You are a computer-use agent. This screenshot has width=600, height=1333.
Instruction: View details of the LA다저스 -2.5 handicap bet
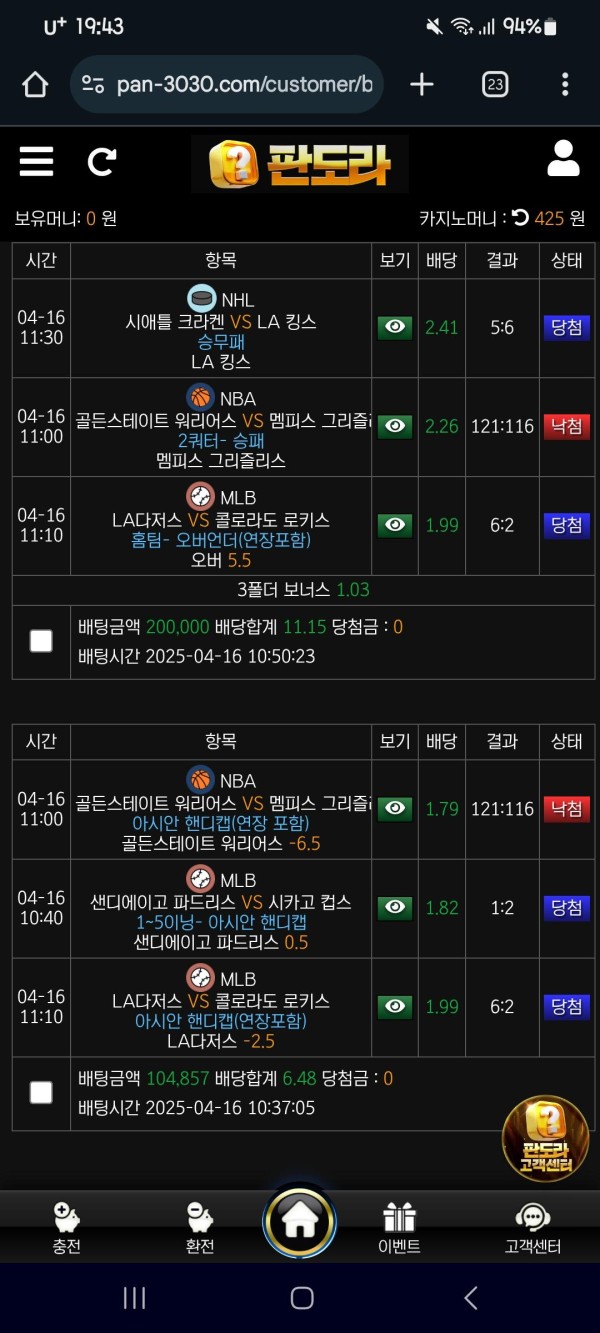point(394,1007)
